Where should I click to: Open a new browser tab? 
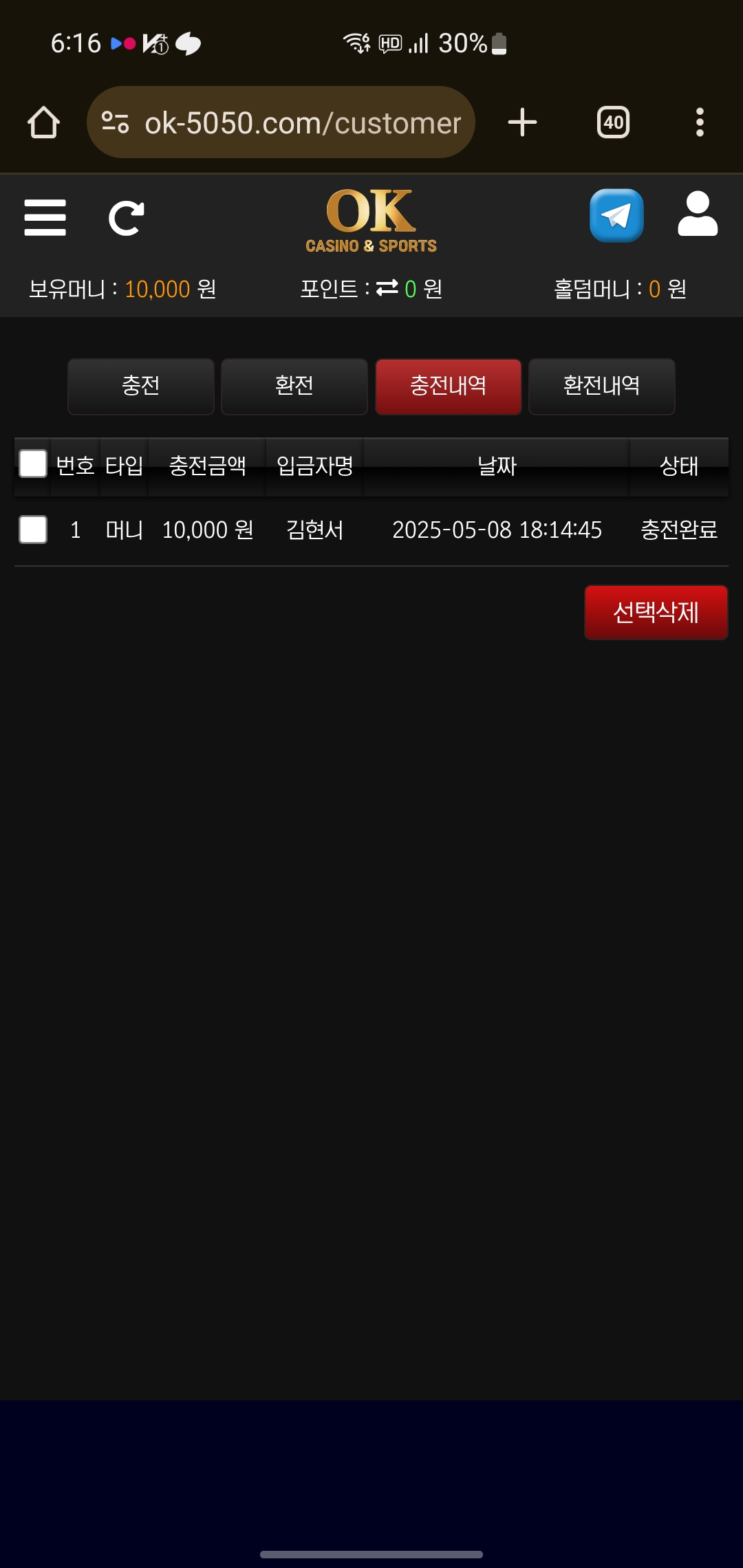[522, 122]
